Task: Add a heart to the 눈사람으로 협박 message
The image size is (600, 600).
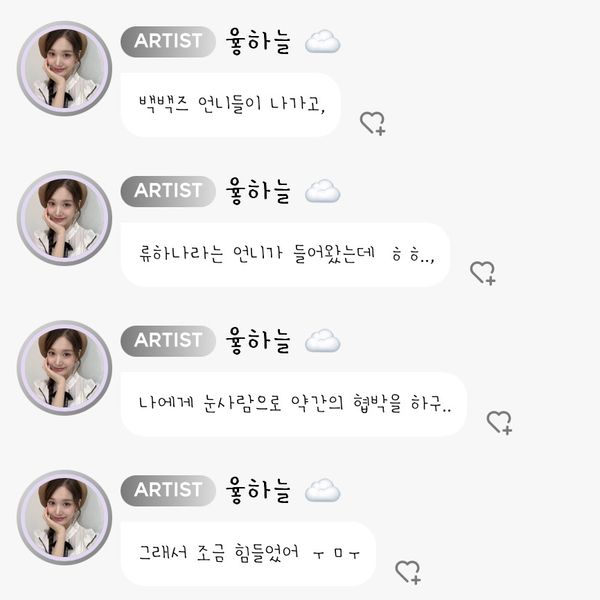Action: click(x=499, y=422)
